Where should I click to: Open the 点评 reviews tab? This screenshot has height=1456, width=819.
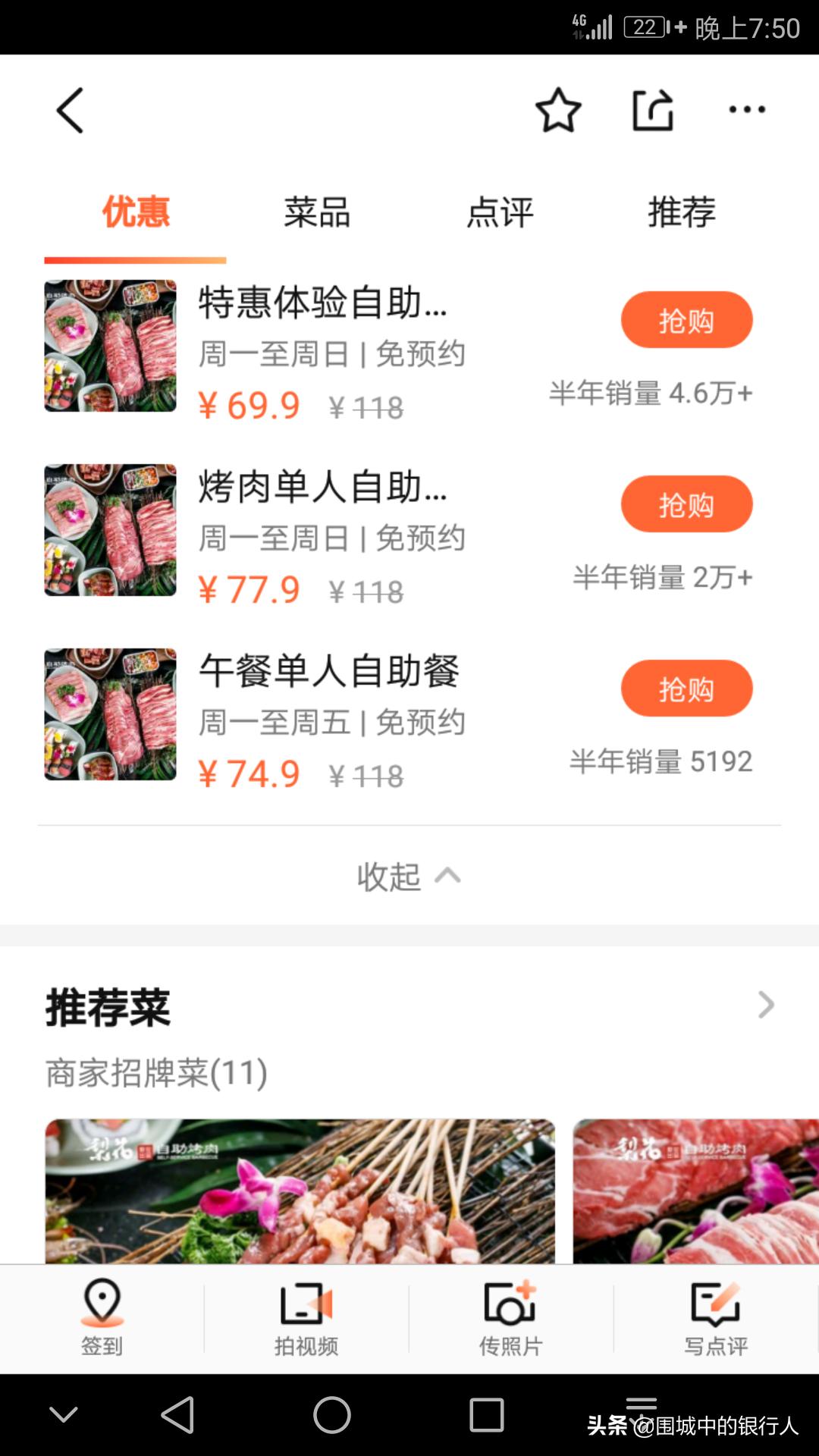coord(500,213)
